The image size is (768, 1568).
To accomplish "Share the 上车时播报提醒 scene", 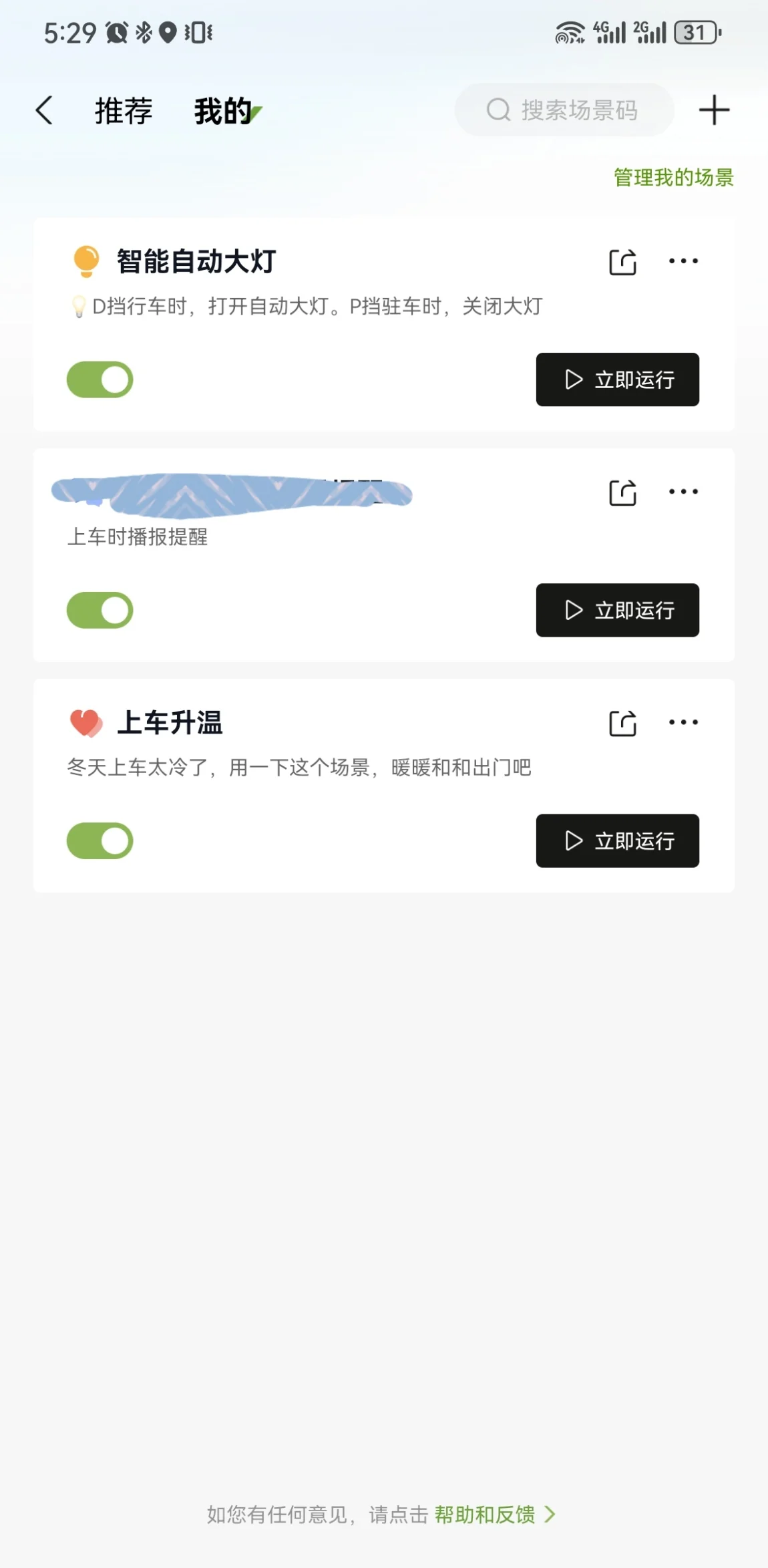I will point(622,492).
